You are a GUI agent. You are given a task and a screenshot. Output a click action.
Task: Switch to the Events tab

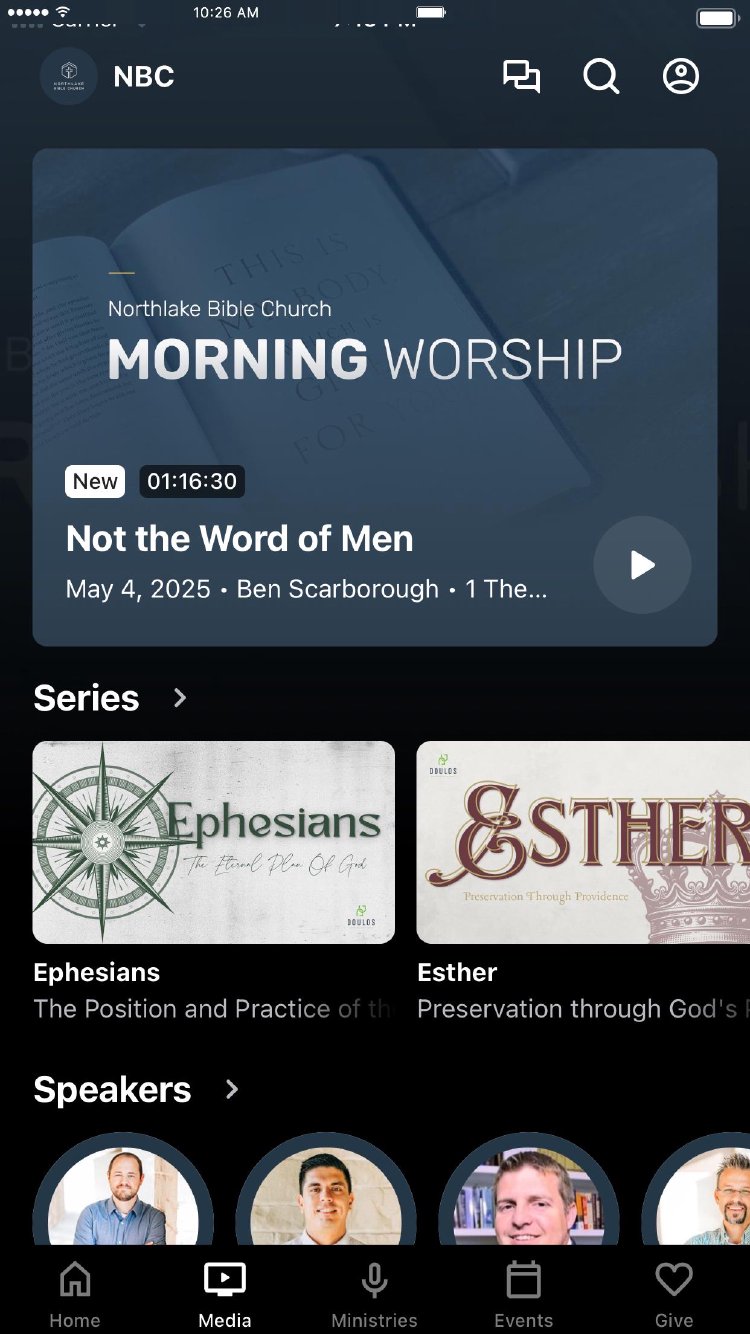click(523, 1294)
